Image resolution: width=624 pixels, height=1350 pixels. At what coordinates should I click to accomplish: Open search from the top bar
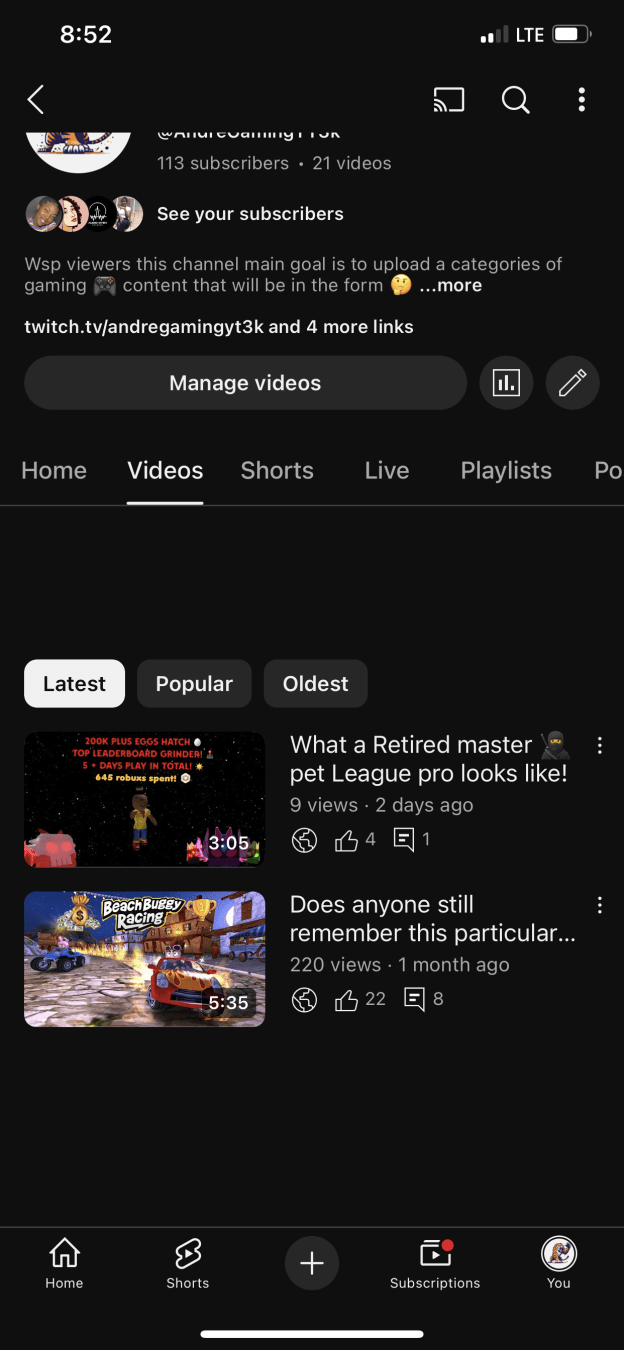515,99
